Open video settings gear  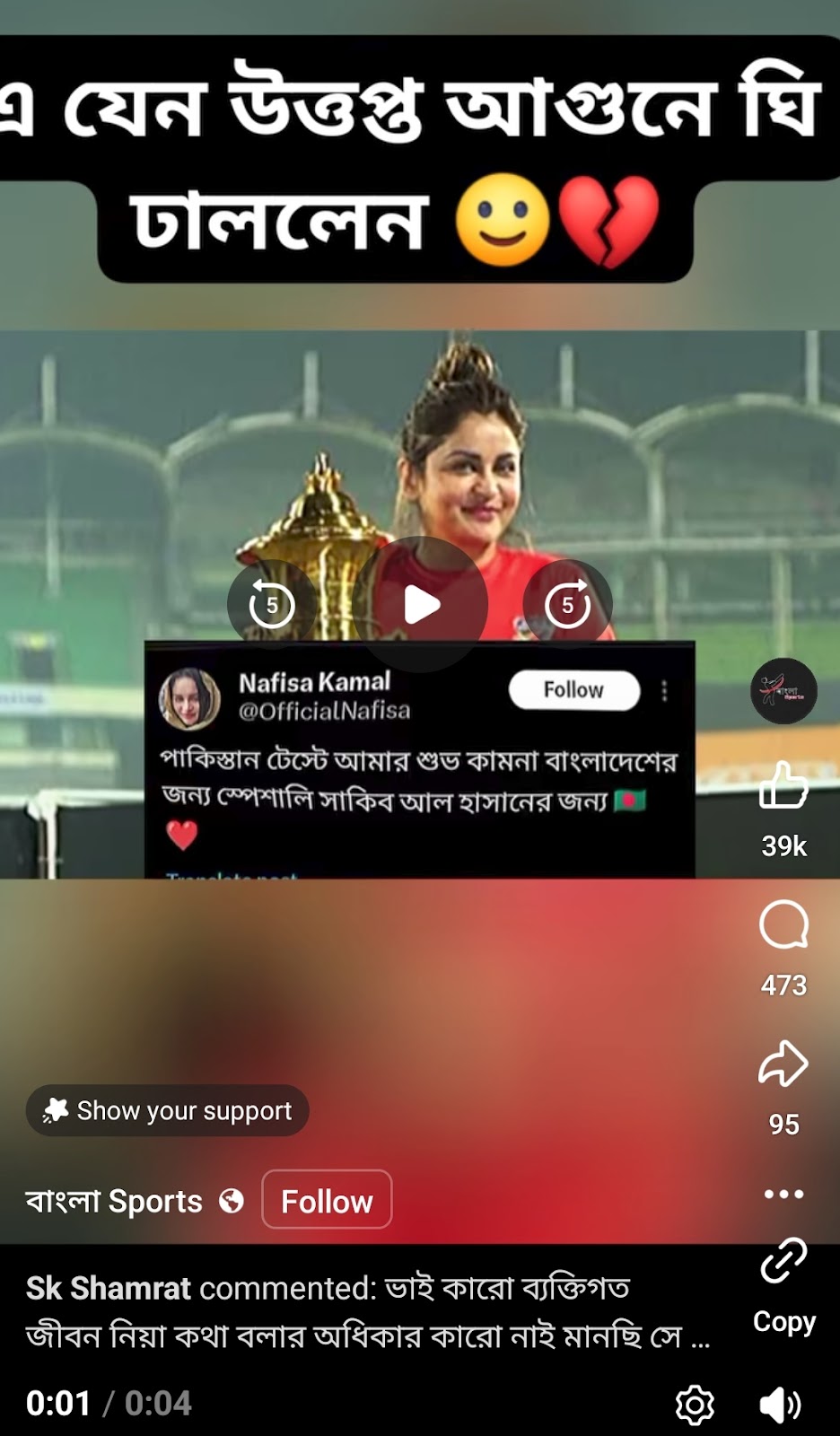tap(695, 1405)
